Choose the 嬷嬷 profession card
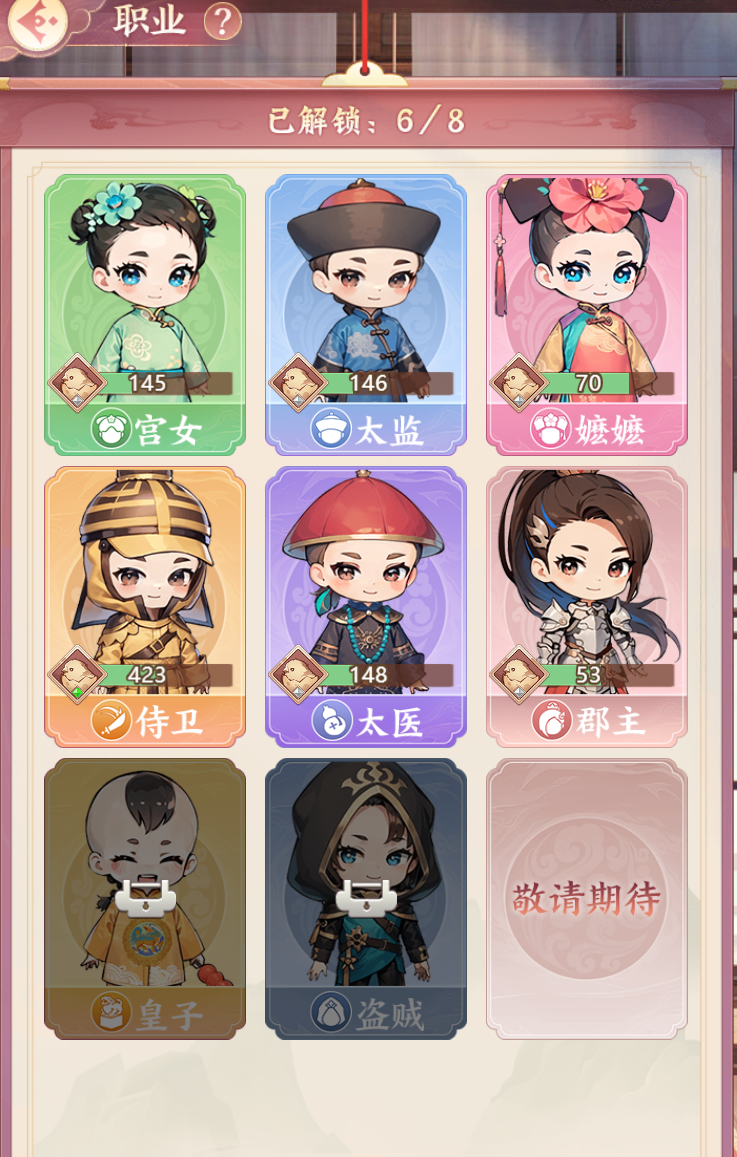The height and width of the screenshot is (1157, 737). (x=586, y=314)
